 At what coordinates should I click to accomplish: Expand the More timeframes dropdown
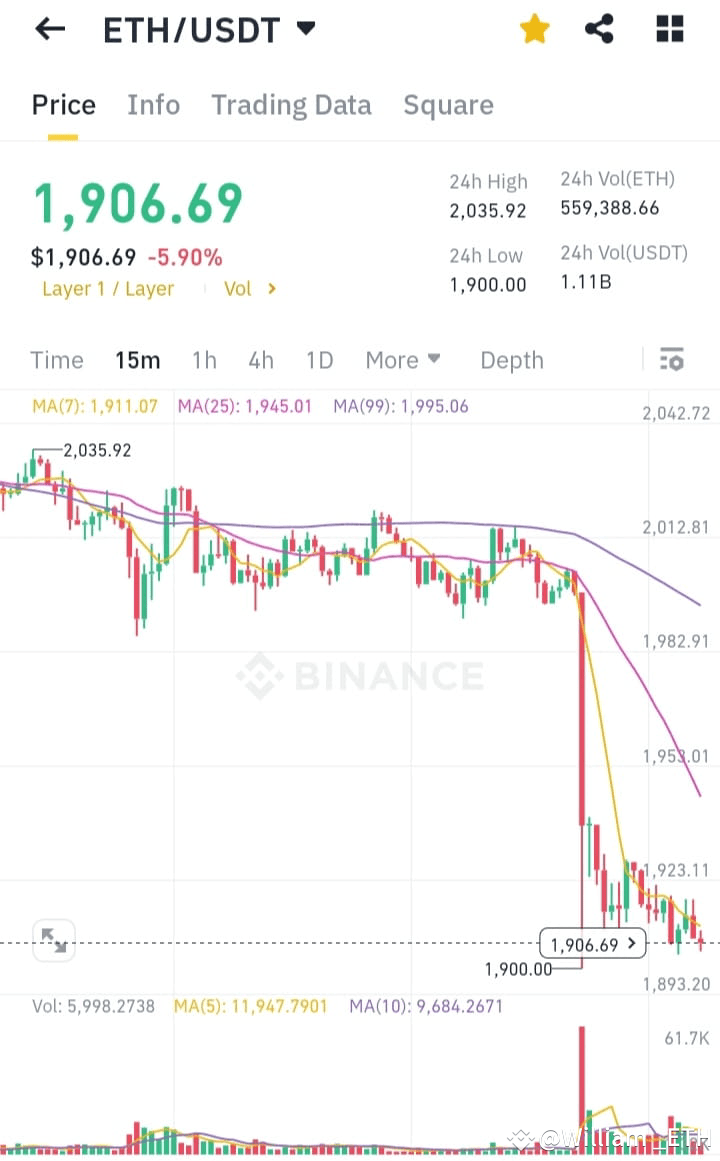[x=402, y=359]
